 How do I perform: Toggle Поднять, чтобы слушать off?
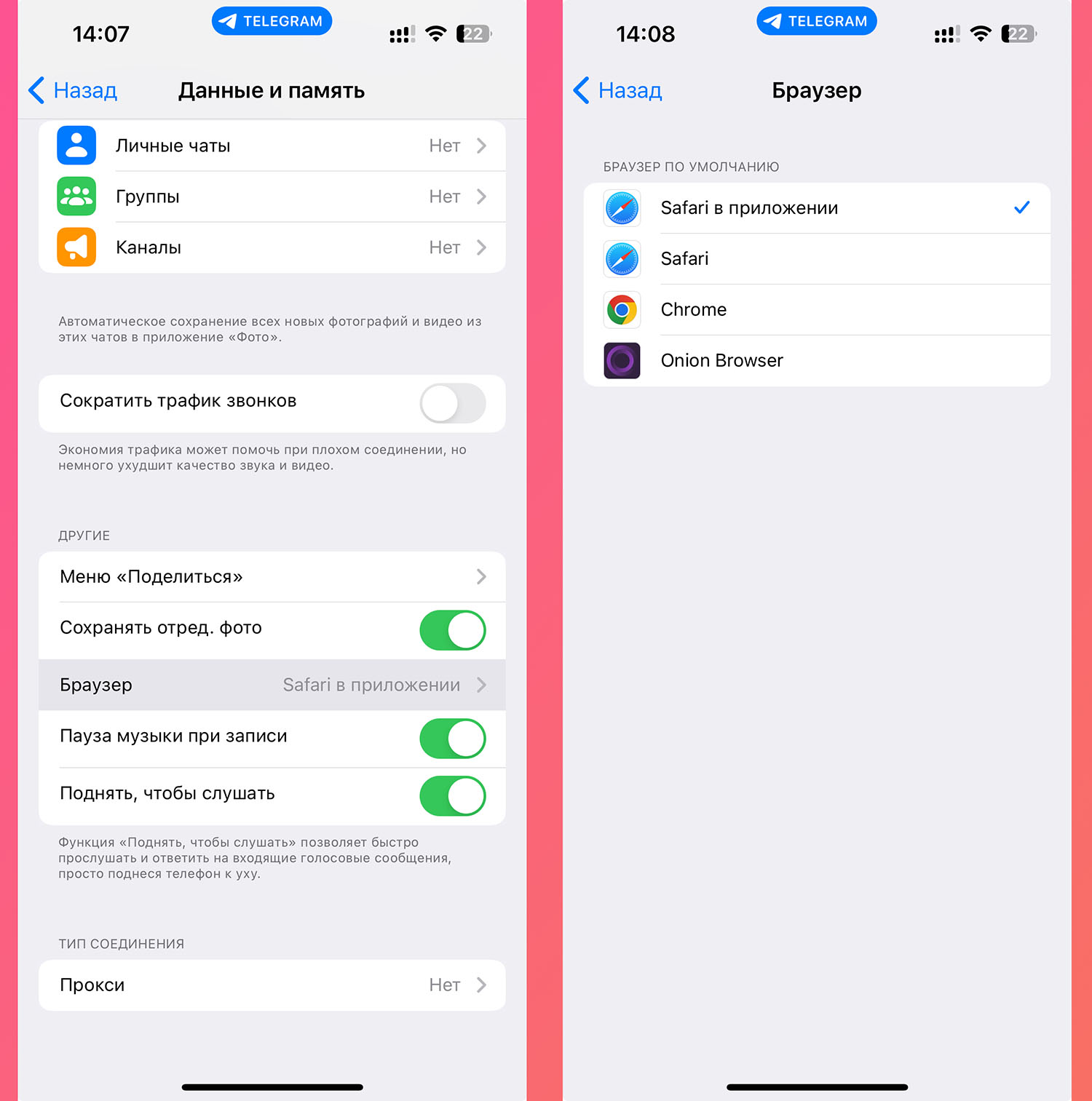point(452,796)
